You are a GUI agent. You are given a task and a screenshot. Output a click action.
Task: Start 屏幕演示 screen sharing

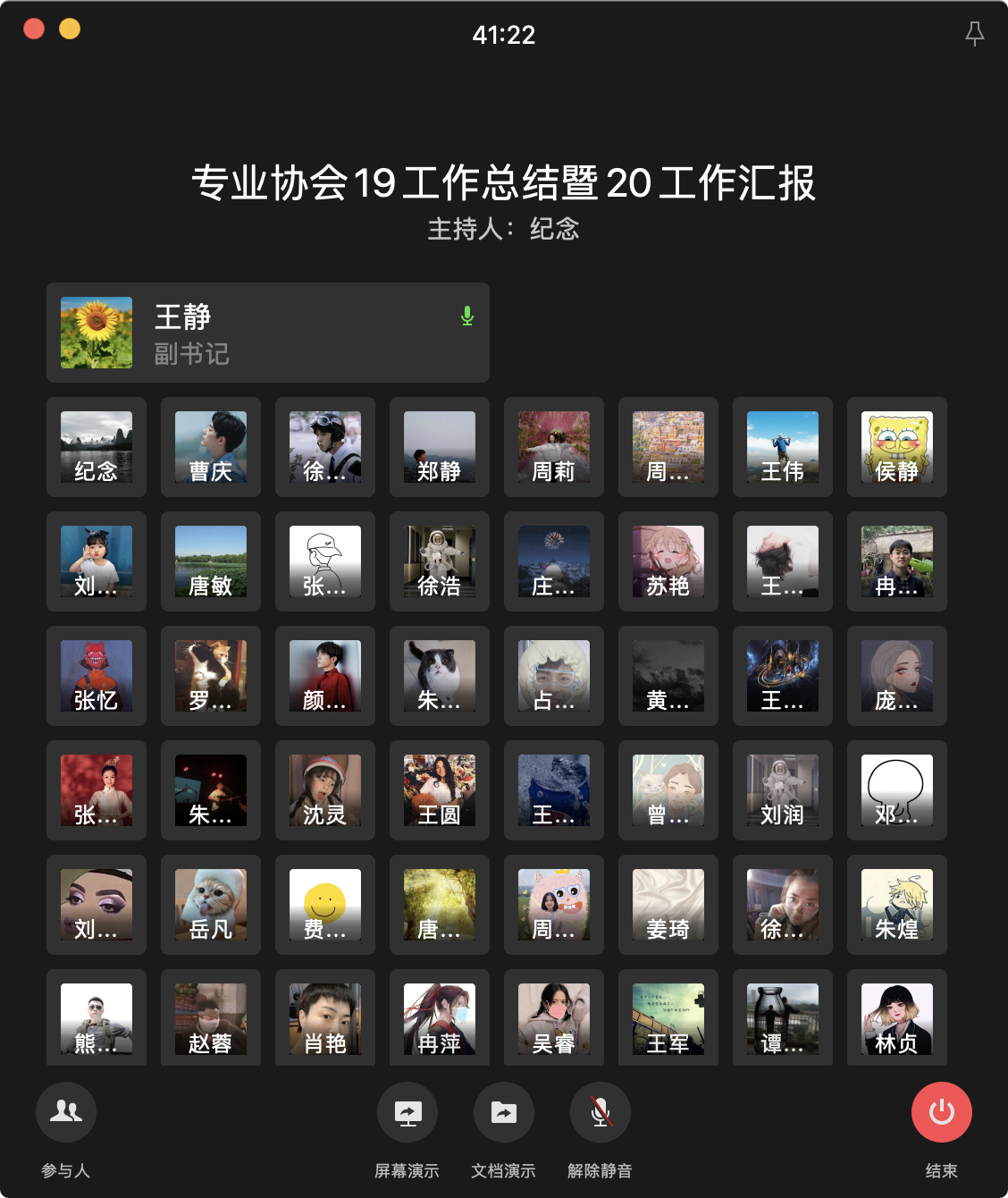click(407, 1112)
